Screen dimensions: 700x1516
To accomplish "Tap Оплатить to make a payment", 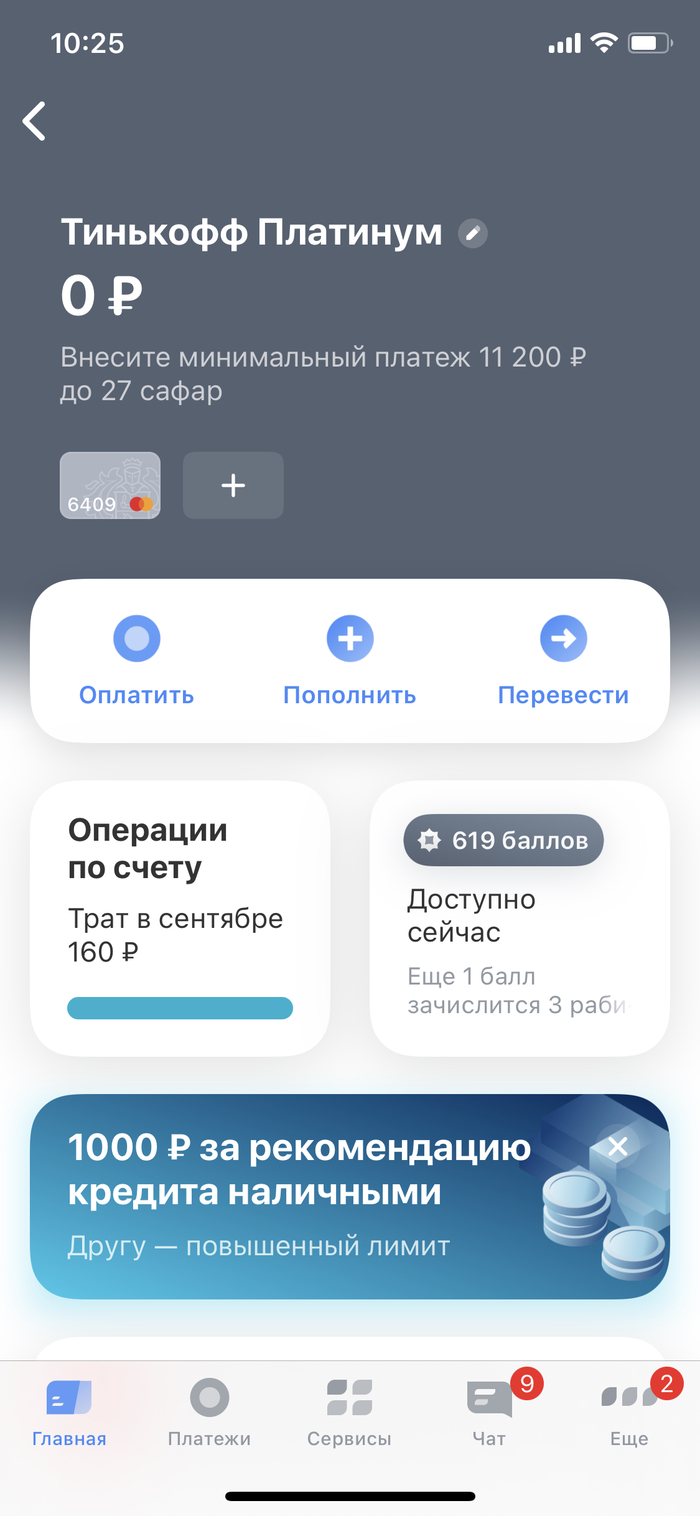I will click(137, 660).
